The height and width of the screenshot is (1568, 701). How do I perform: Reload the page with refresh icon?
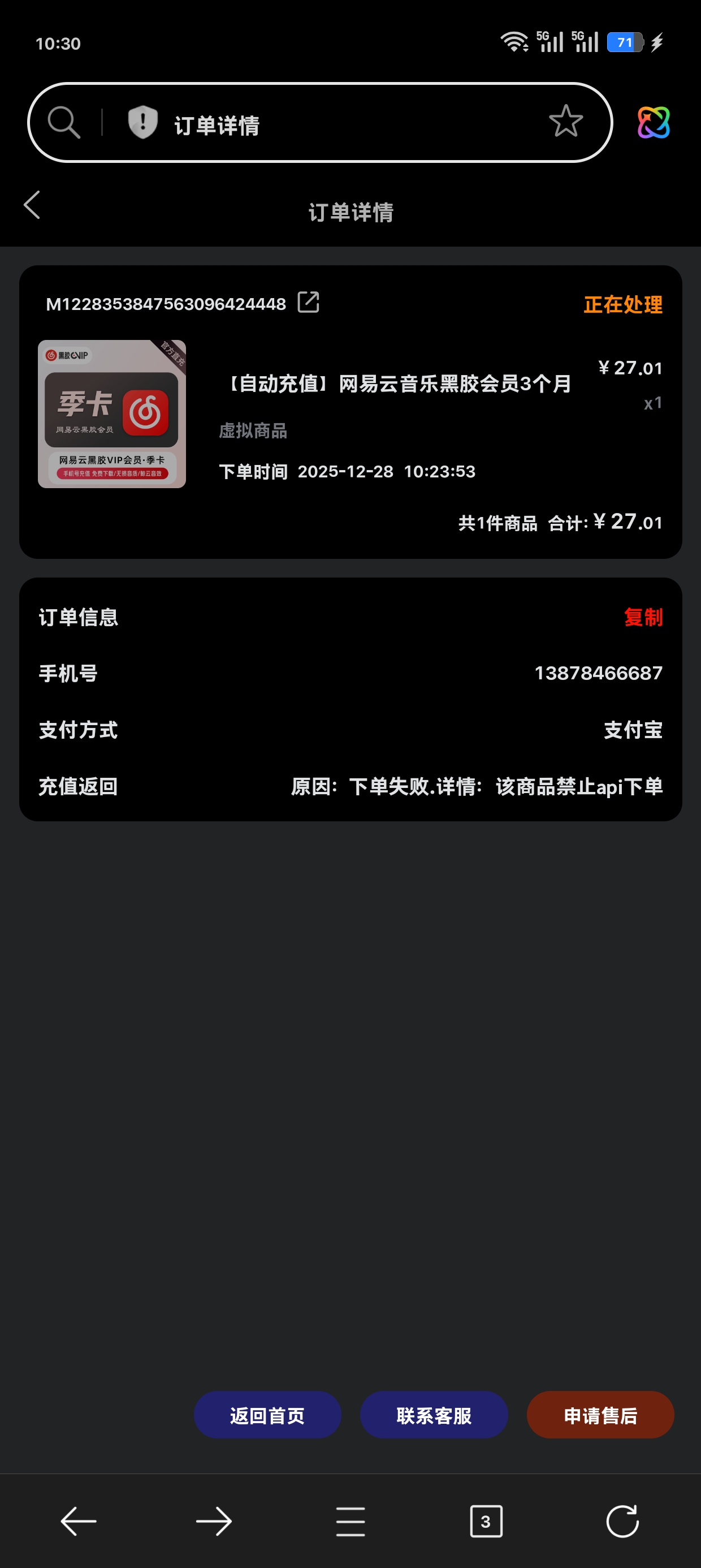tap(622, 1521)
